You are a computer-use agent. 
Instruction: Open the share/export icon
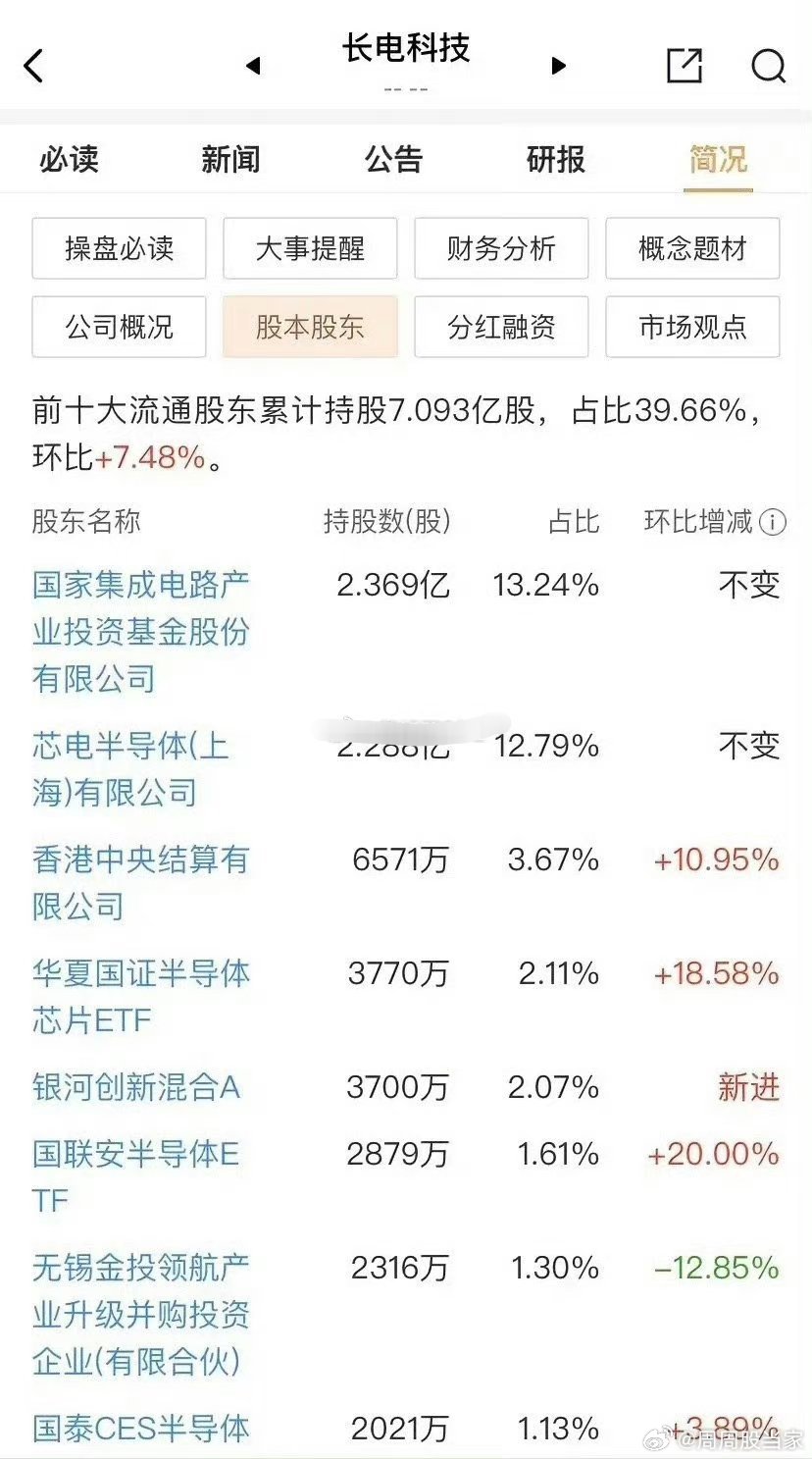[x=685, y=65]
